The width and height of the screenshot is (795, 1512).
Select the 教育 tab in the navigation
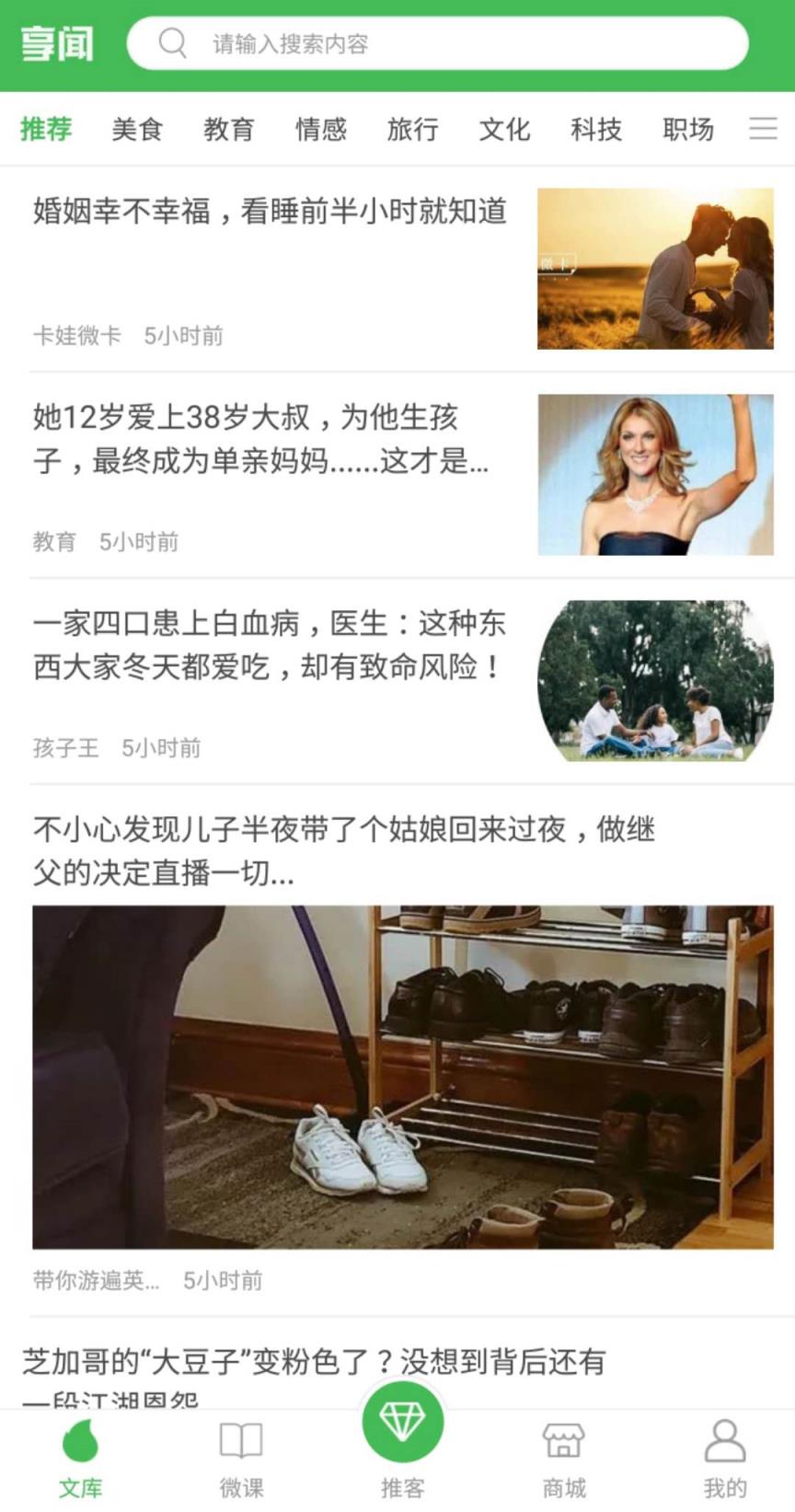228,130
